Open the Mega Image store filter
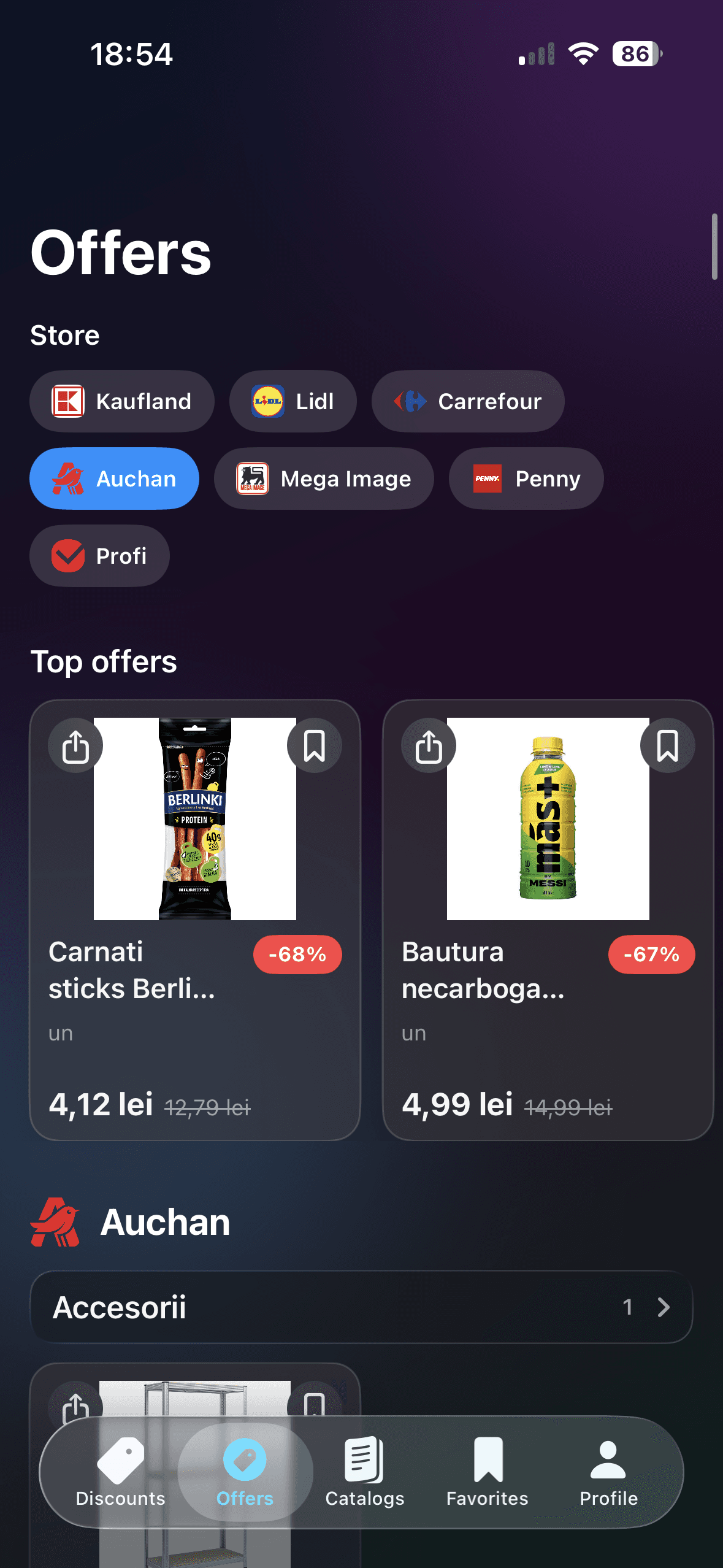Image resolution: width=723 pixels, height=1568 pixels. click(x=324, y=478)
